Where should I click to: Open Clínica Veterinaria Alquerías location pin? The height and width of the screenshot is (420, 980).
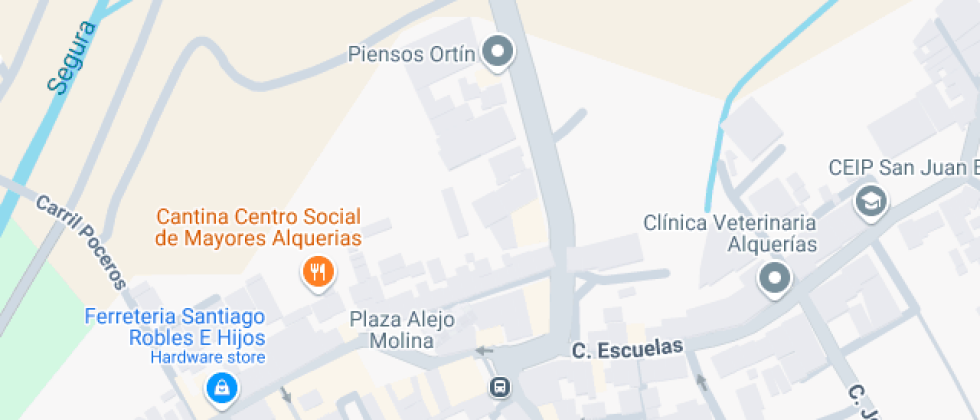tap(775, 279)
